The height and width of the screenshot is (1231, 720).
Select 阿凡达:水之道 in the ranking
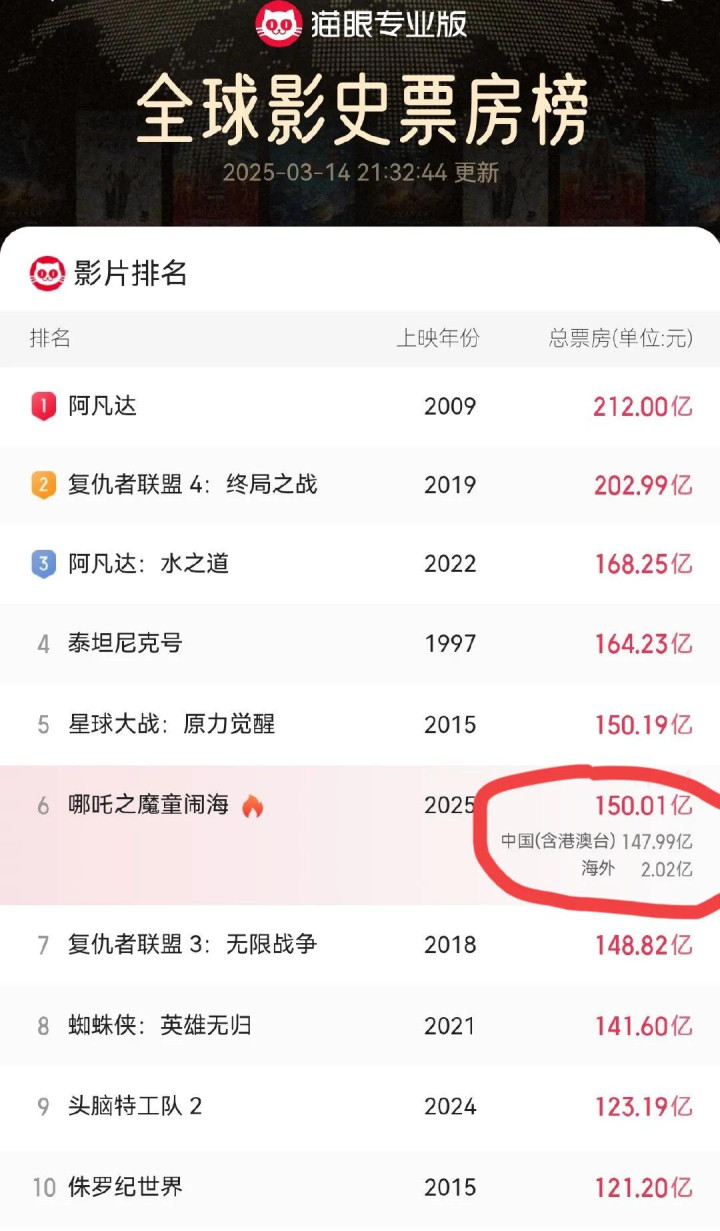pyautogui.click(x=360, y=564)
